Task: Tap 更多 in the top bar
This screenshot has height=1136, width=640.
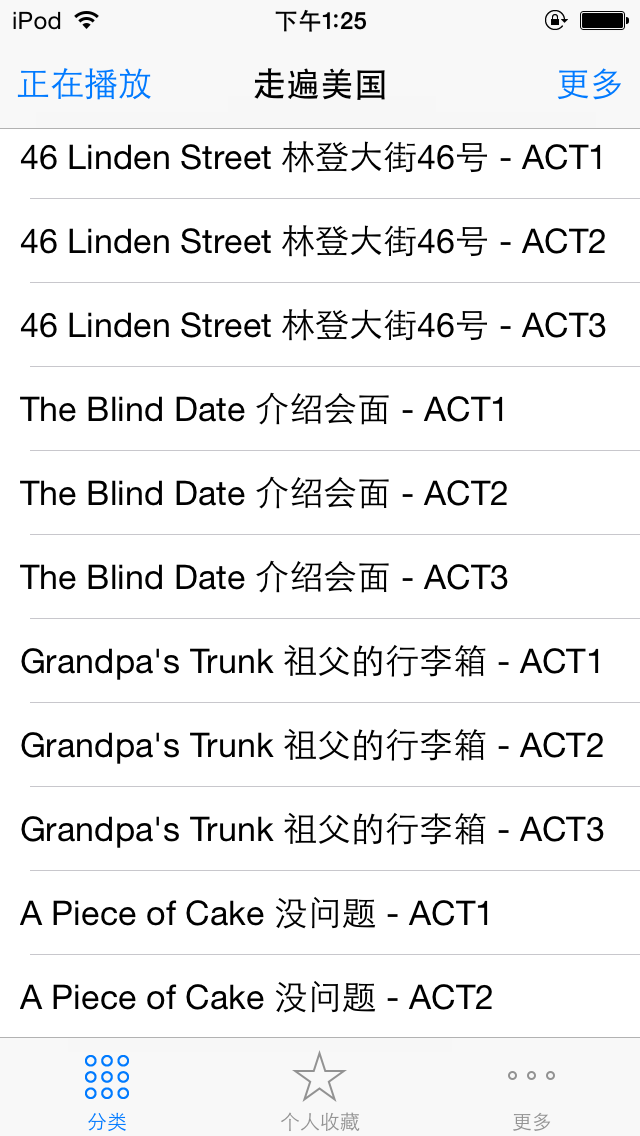Action: (x=589, y=84)
